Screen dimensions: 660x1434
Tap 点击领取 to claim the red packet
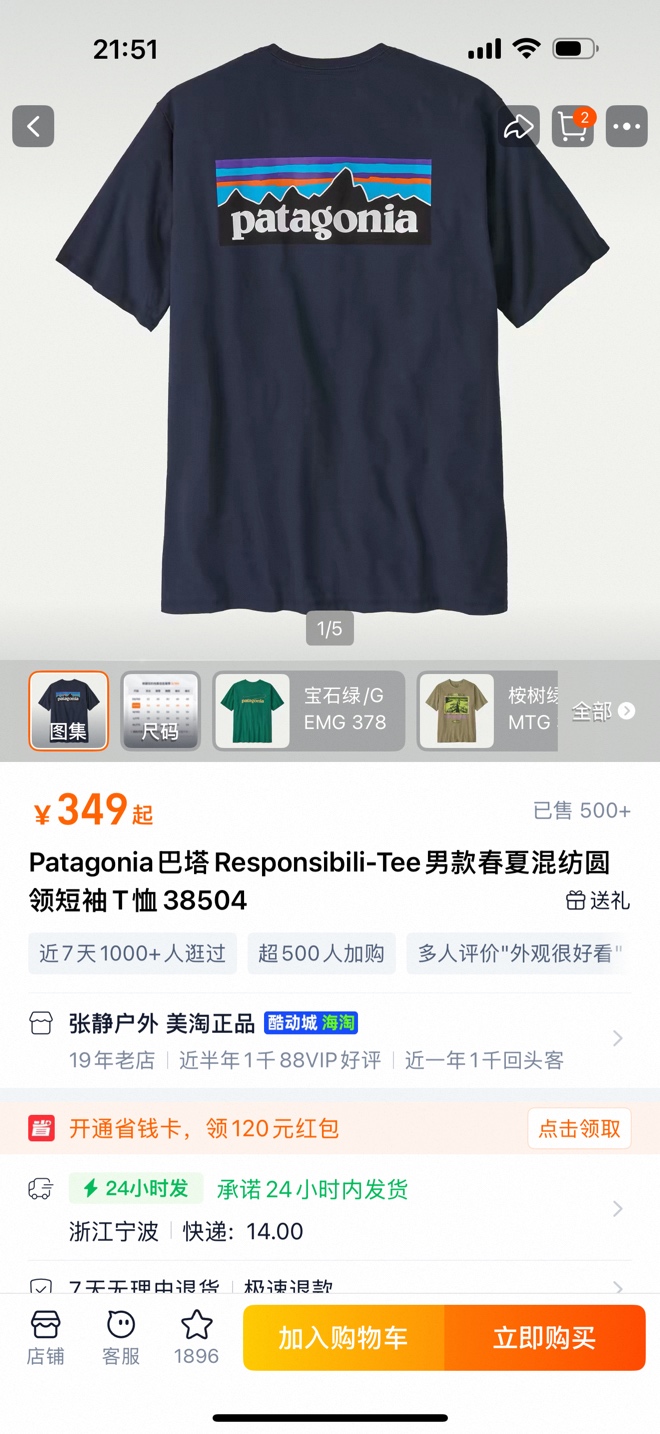coord(579,1129)
